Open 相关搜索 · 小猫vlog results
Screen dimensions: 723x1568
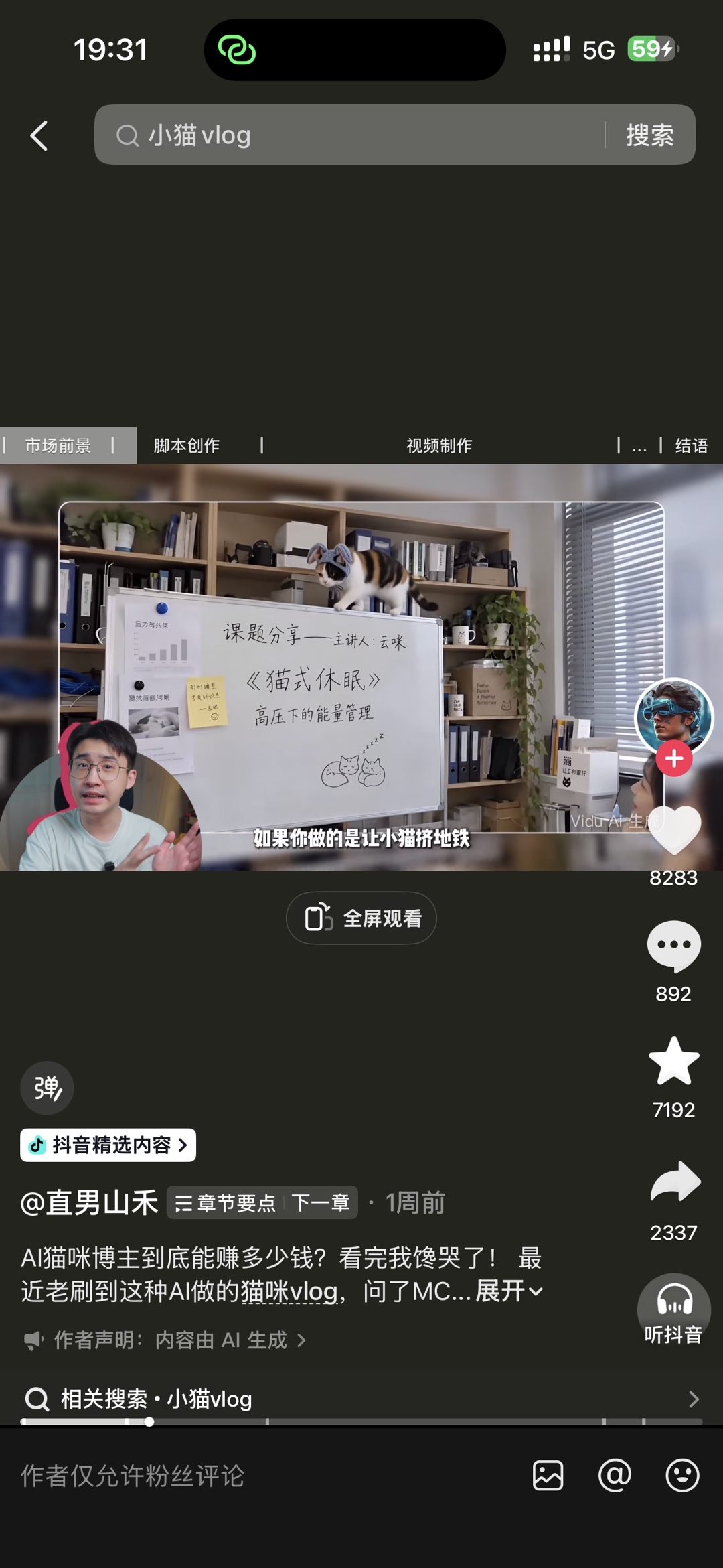coord(361,1399)
